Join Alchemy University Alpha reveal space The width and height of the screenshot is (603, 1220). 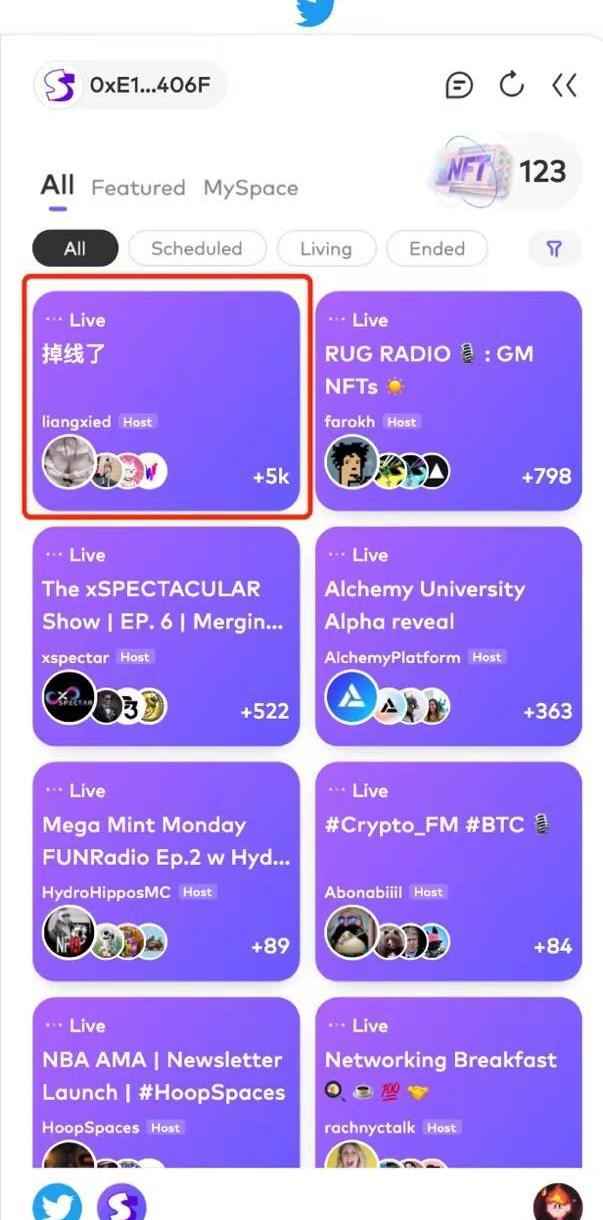point(449,636)
